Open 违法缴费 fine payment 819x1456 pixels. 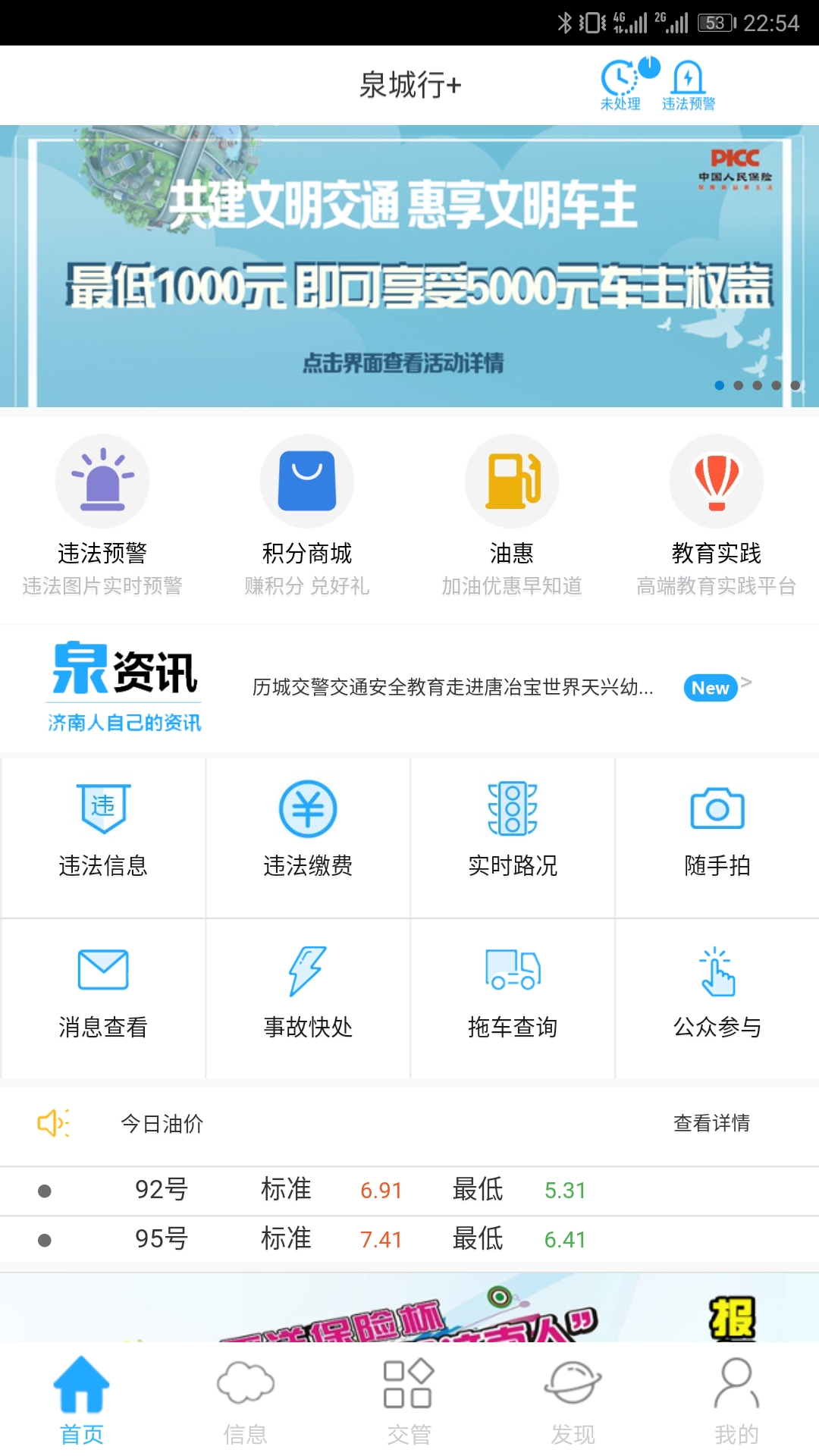pyautogui.click(x=308, y=832)
